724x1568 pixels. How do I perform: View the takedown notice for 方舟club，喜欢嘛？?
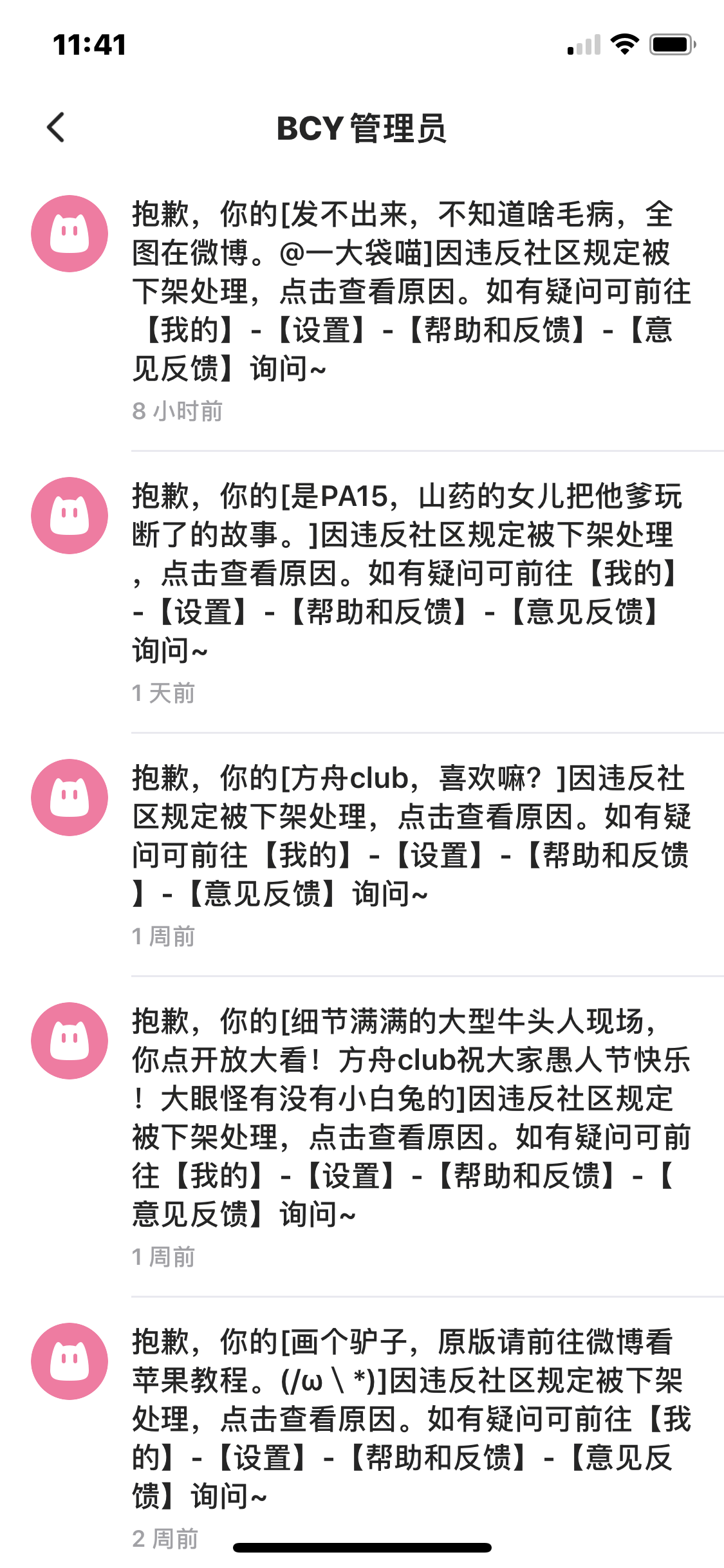click(411, 835)
